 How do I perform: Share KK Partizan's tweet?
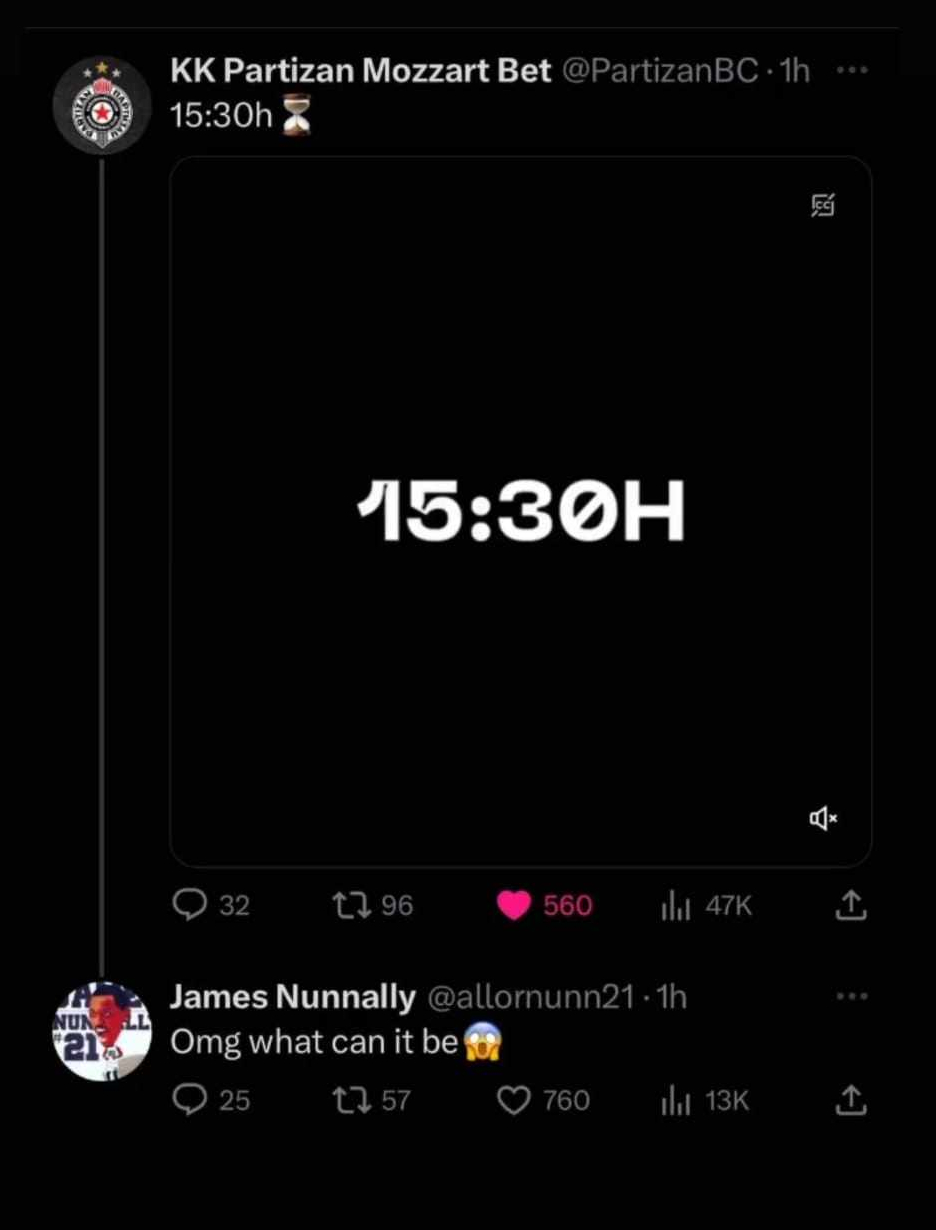point(848,905)
